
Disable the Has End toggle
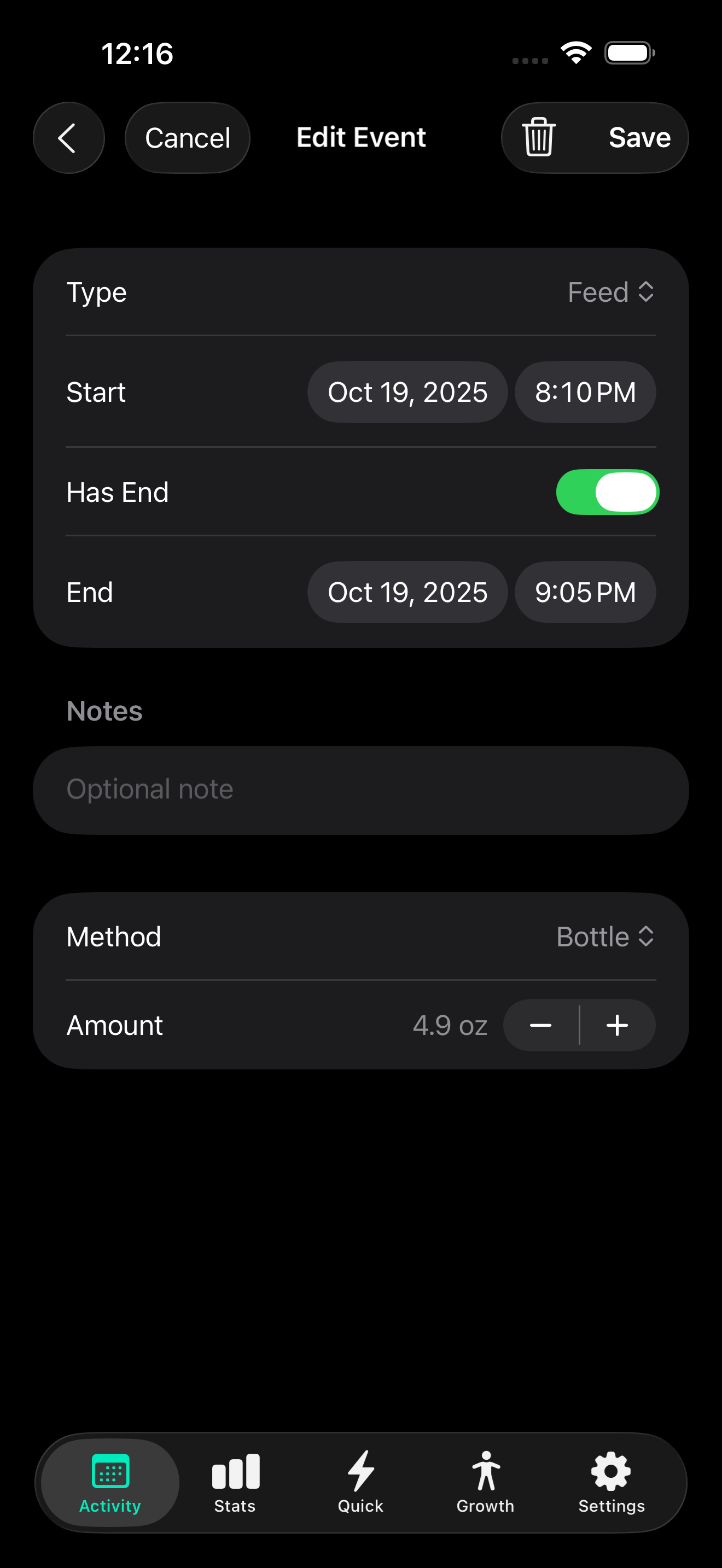pos(607,492)
